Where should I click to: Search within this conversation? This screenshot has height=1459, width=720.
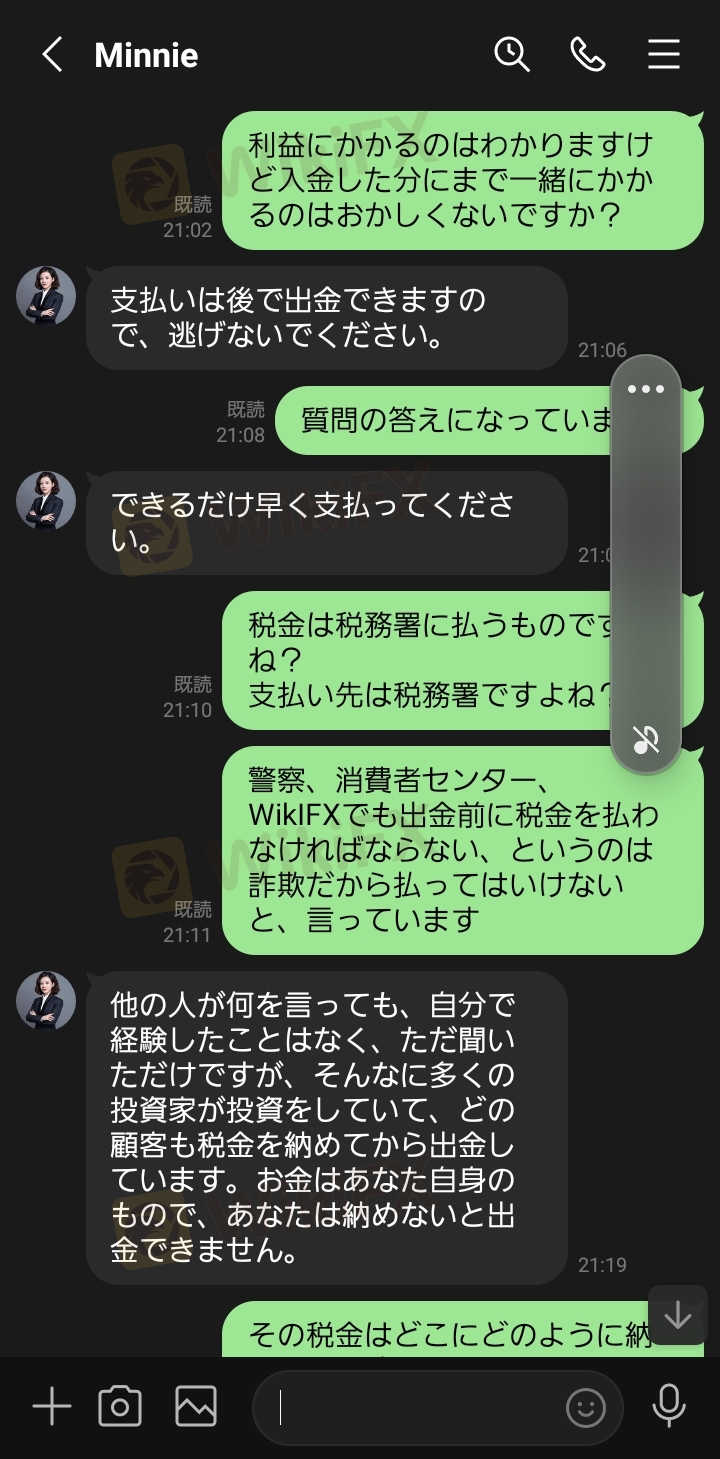(512, 54)
